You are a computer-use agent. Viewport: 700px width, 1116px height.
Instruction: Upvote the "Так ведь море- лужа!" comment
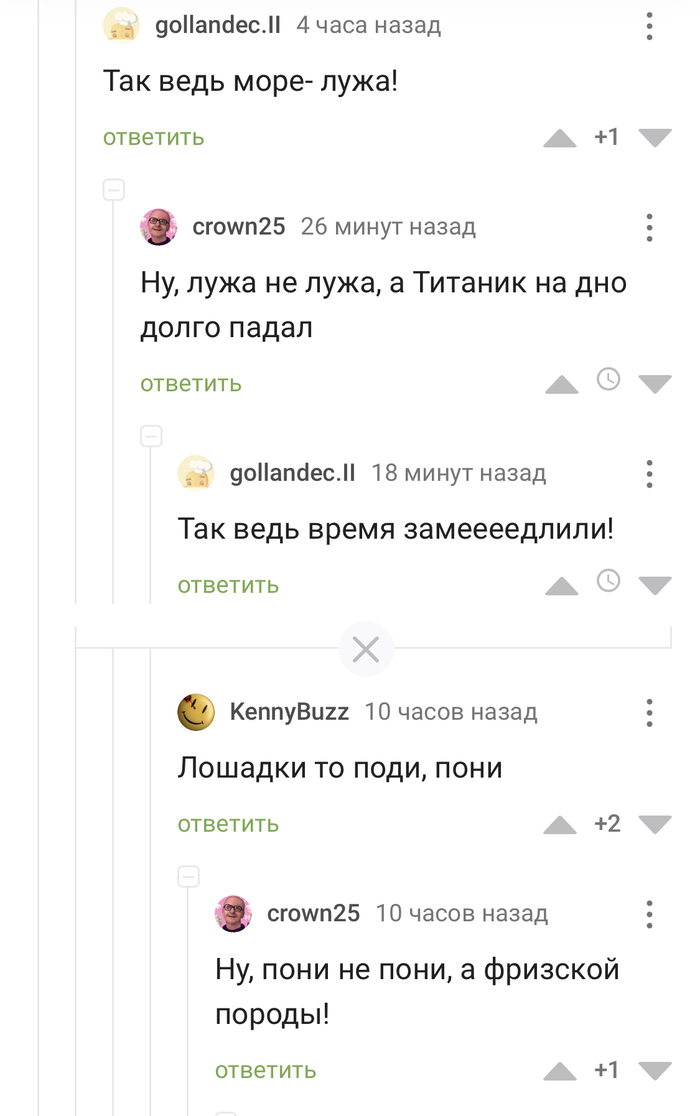[560, 138]
